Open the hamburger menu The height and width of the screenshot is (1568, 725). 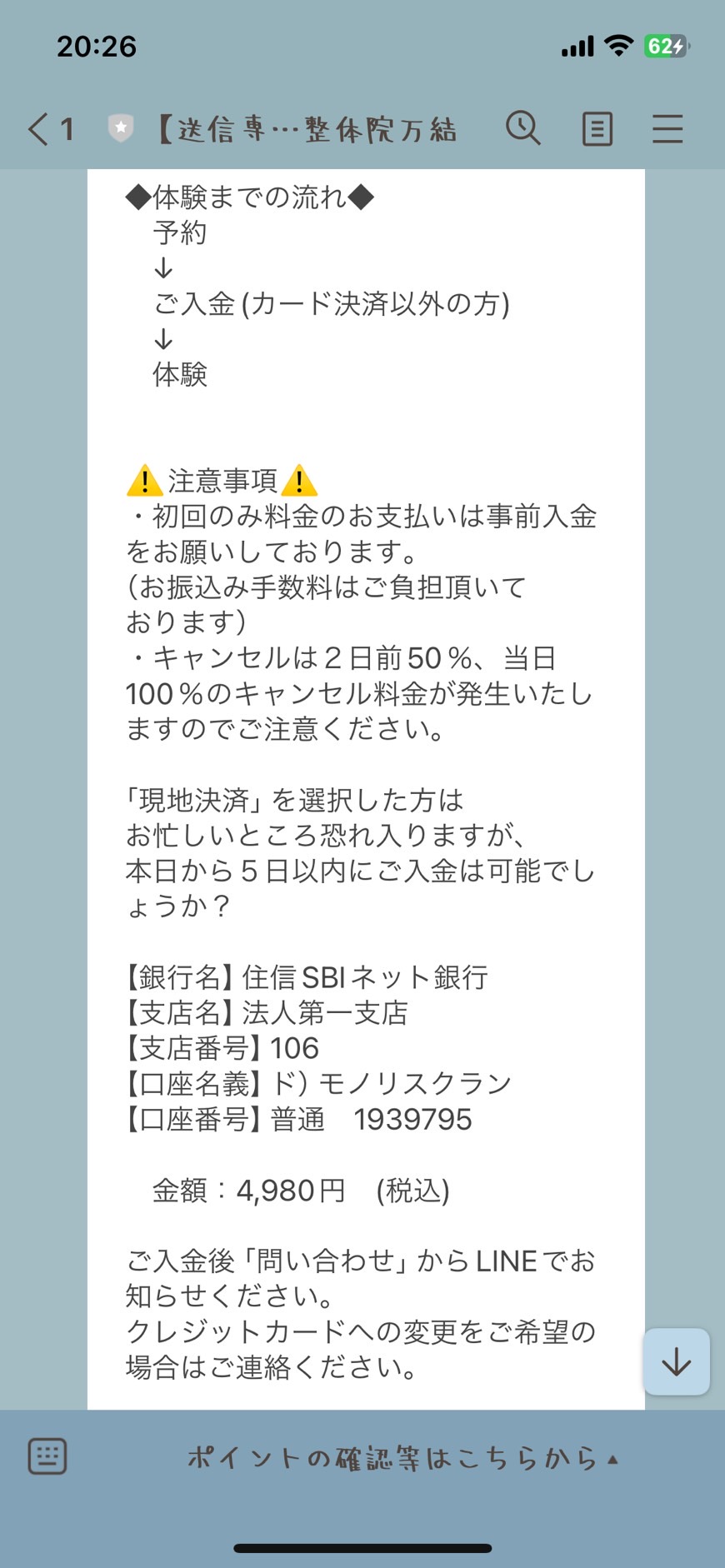coord(667,129)
